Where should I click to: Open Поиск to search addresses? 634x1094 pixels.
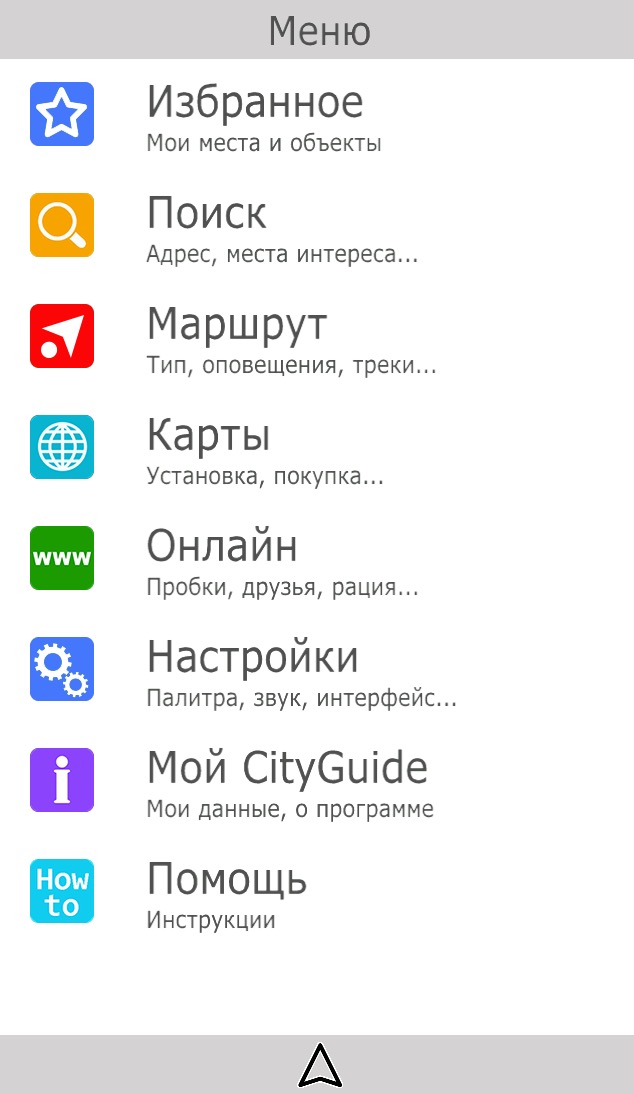pyautogui.click(x=207, y=226)
